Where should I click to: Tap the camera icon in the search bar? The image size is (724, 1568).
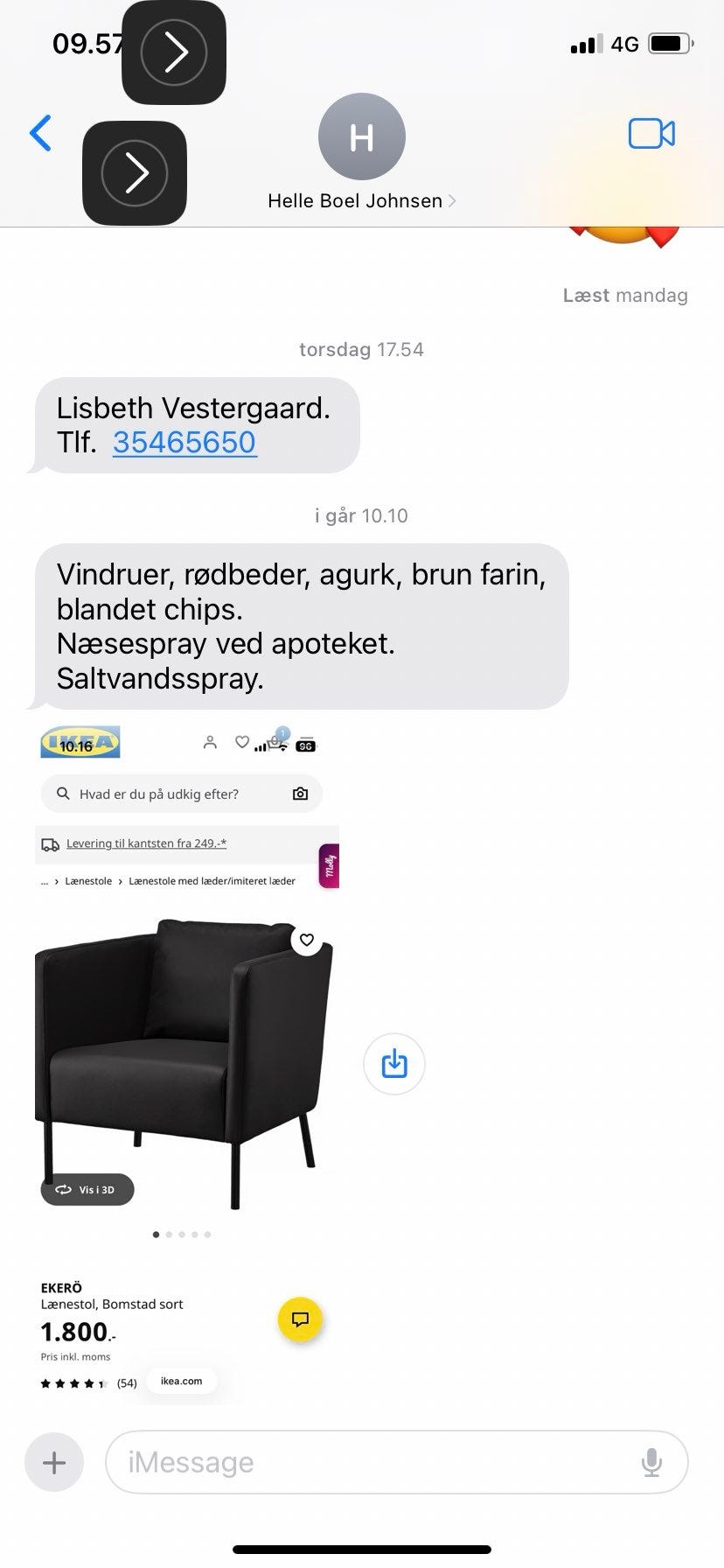[300, 794]
